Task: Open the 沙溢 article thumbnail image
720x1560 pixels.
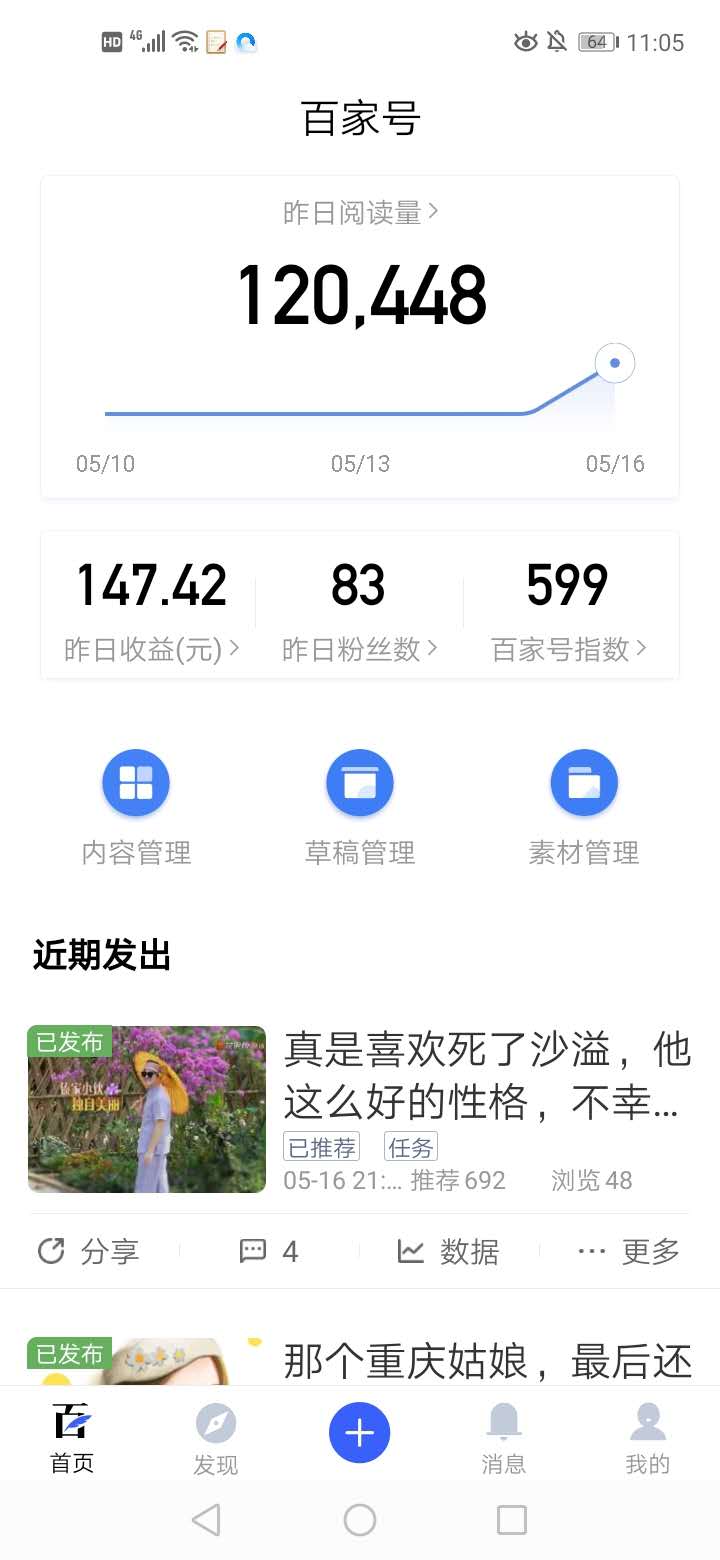Action: pyautogui.click(x=146, y=1110)
